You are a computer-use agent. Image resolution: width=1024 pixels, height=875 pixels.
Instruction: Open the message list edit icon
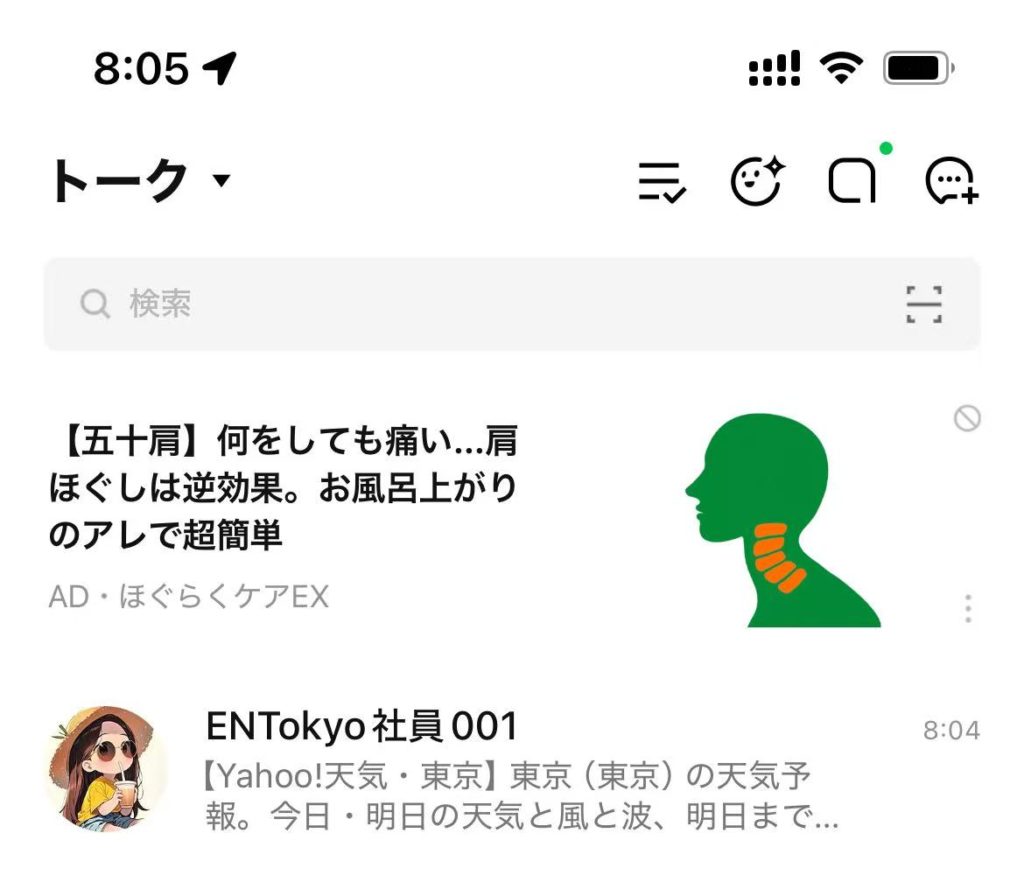pos(662,181)
